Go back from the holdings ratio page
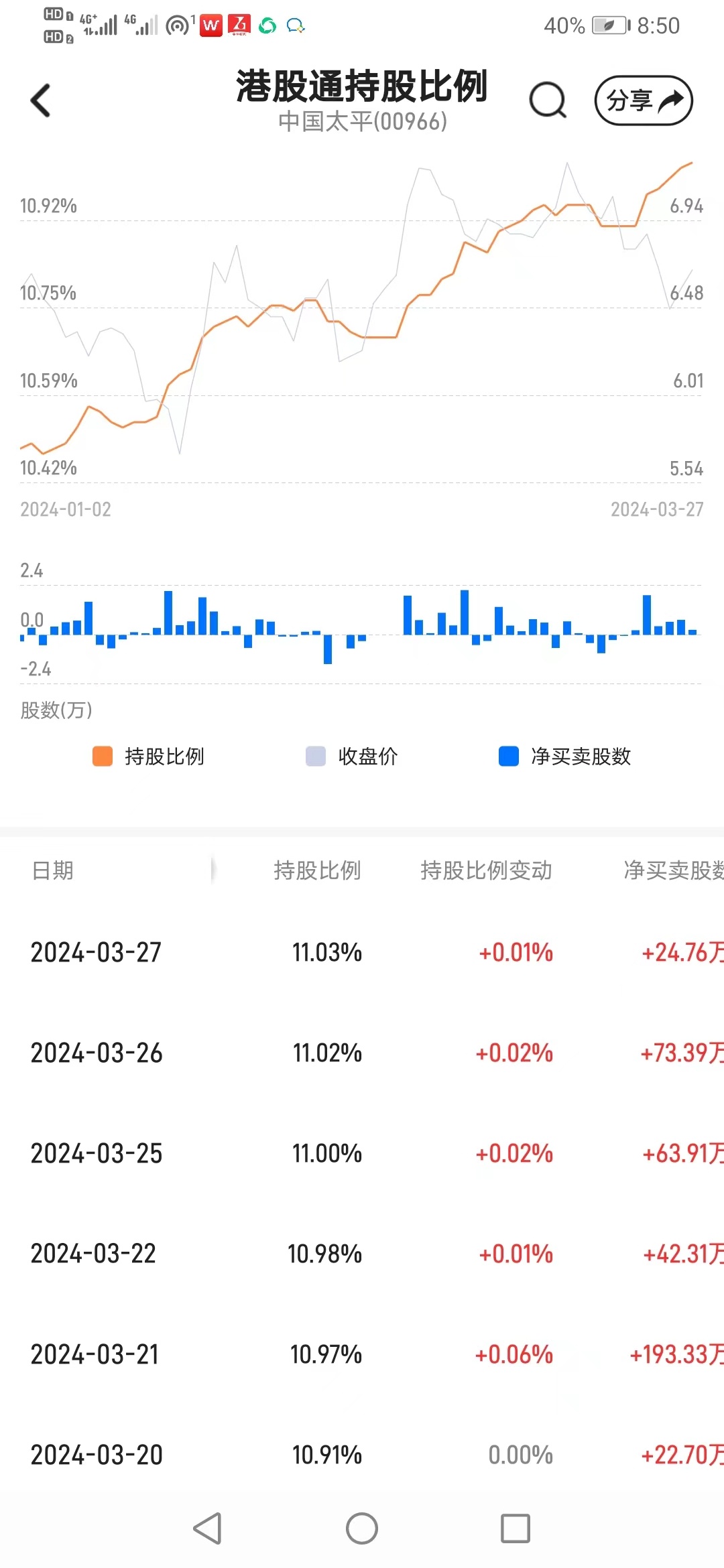The width and height of the screenshot is (724, 1568). click(41, 101)
